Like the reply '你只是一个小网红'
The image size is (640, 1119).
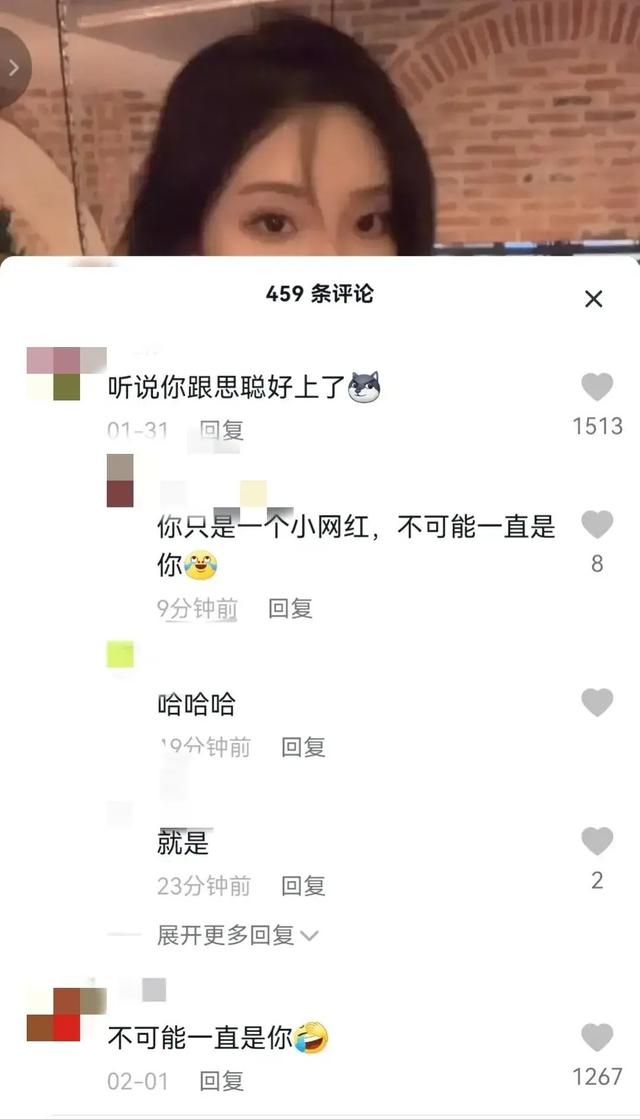597,524
